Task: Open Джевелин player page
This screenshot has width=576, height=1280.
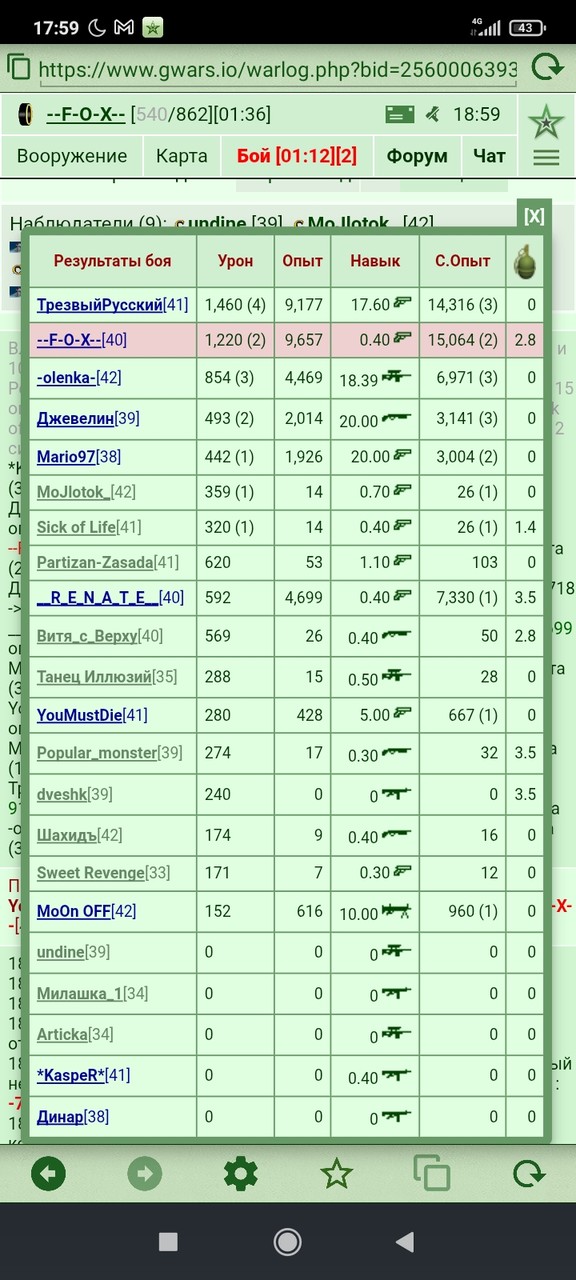Action: tap(75, 418)
